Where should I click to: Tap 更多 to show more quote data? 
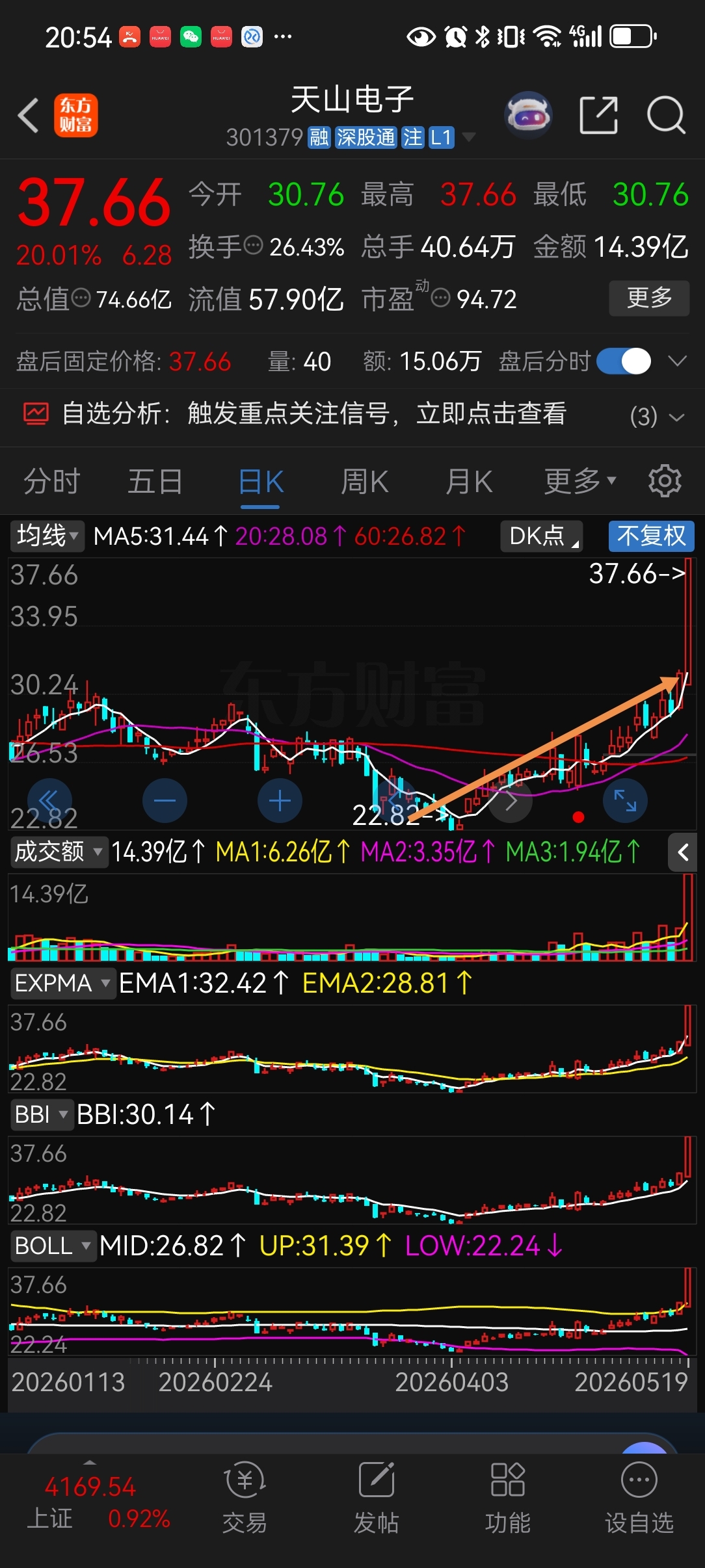[649, 298]
